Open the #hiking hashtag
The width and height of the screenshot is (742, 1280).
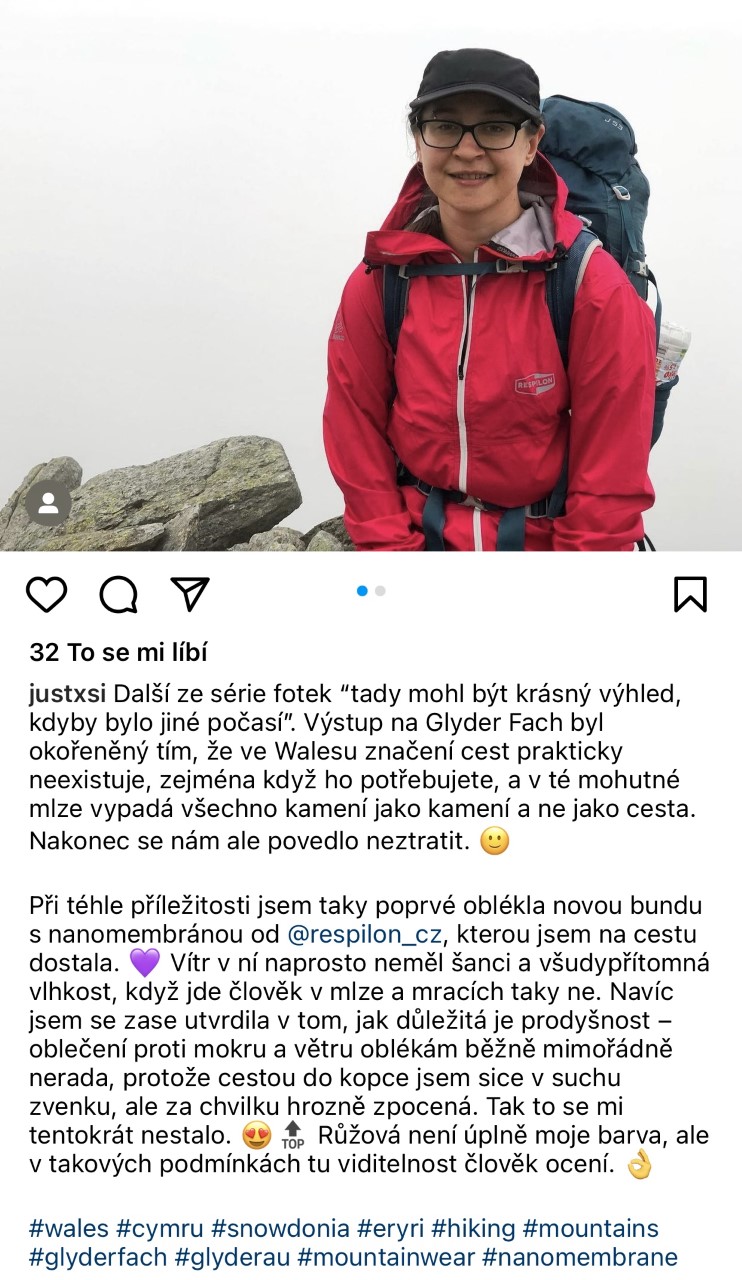click(475, 1228)
